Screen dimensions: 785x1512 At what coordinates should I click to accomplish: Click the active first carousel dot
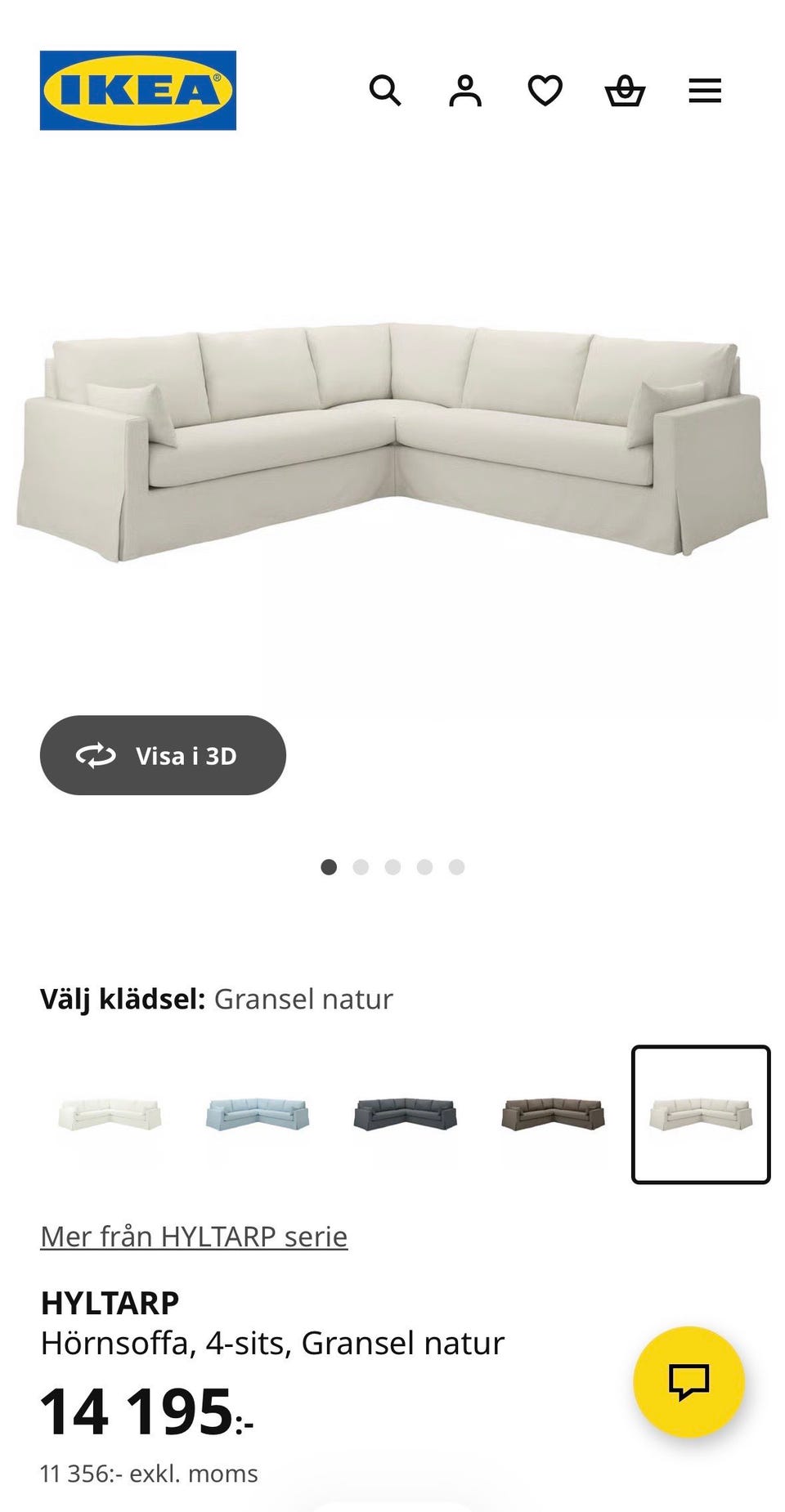pos(330,866)
